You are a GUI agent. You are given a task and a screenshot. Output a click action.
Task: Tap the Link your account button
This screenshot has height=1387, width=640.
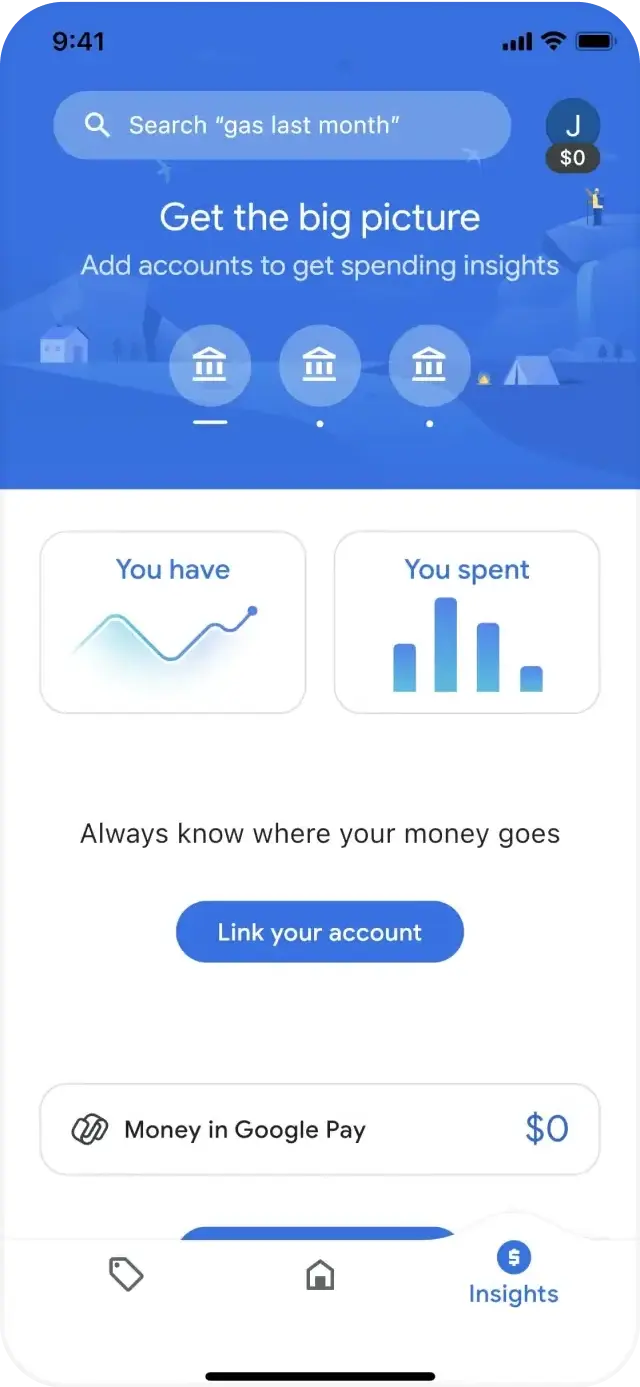coord(320,932)
